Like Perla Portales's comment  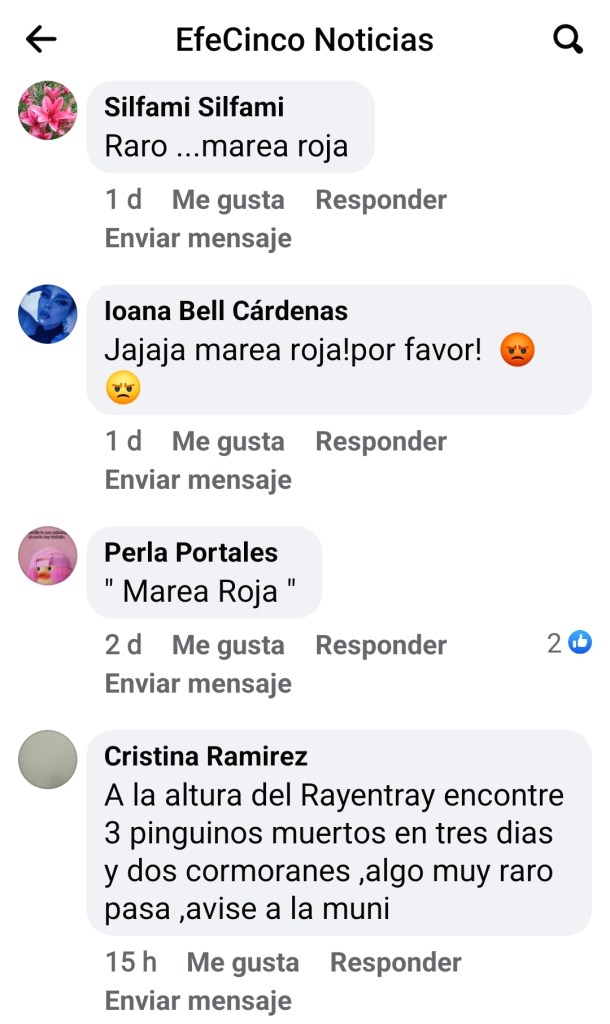pos(228,645)
